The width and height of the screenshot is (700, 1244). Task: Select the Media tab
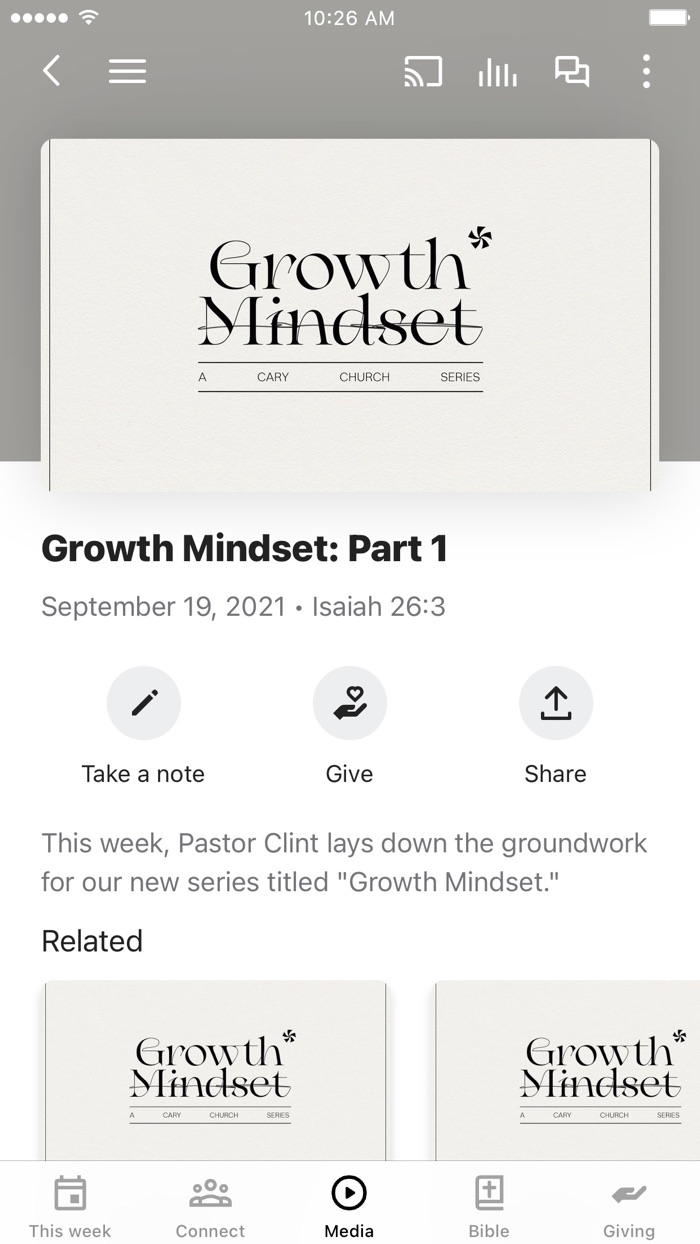(x=349, y=1206)
